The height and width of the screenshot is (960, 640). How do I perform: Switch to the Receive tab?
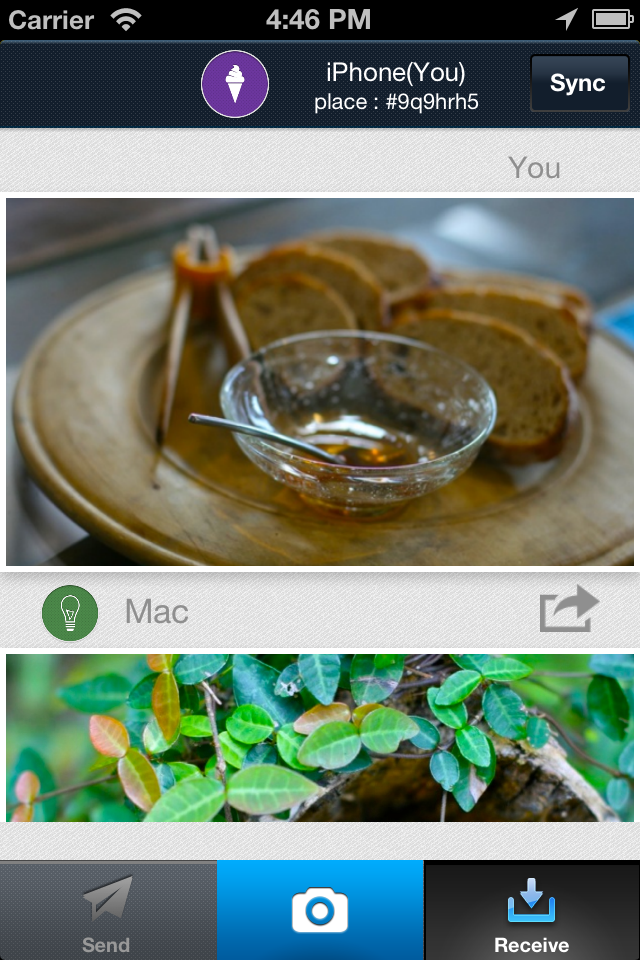coord(532,910)
